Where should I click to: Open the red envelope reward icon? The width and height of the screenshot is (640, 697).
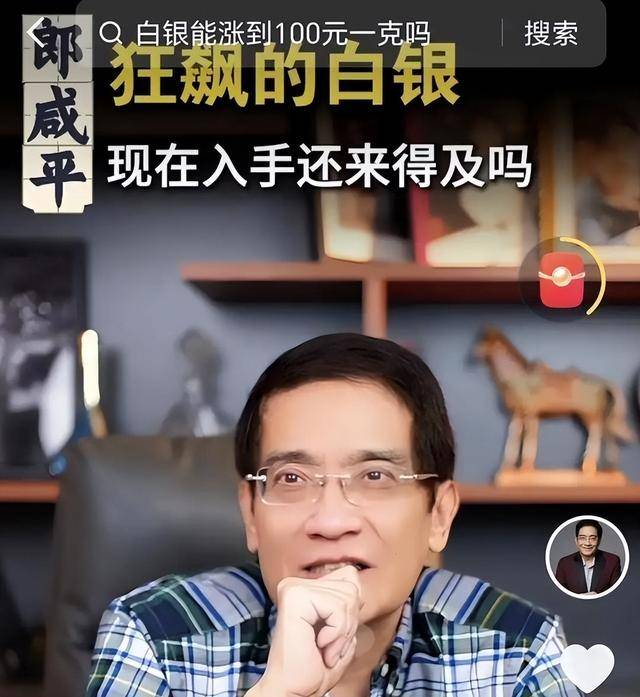[x=561, y=279]
